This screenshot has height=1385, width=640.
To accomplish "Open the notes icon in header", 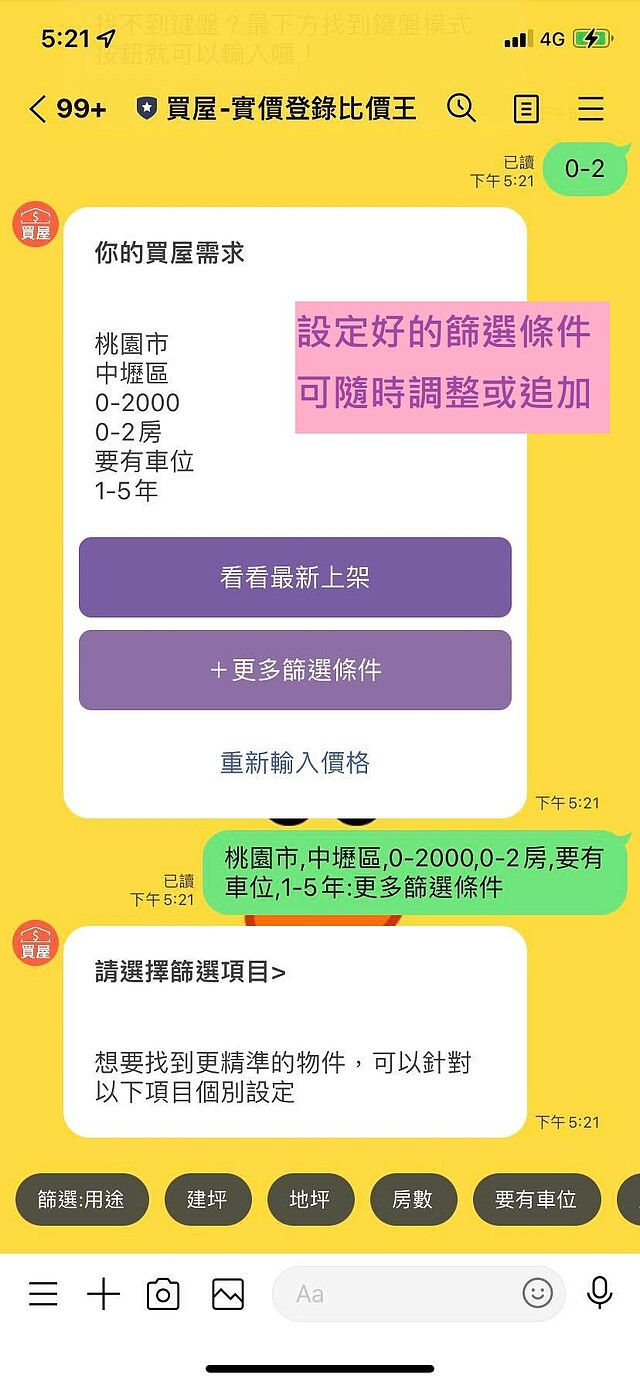I will tap(526, 109).
